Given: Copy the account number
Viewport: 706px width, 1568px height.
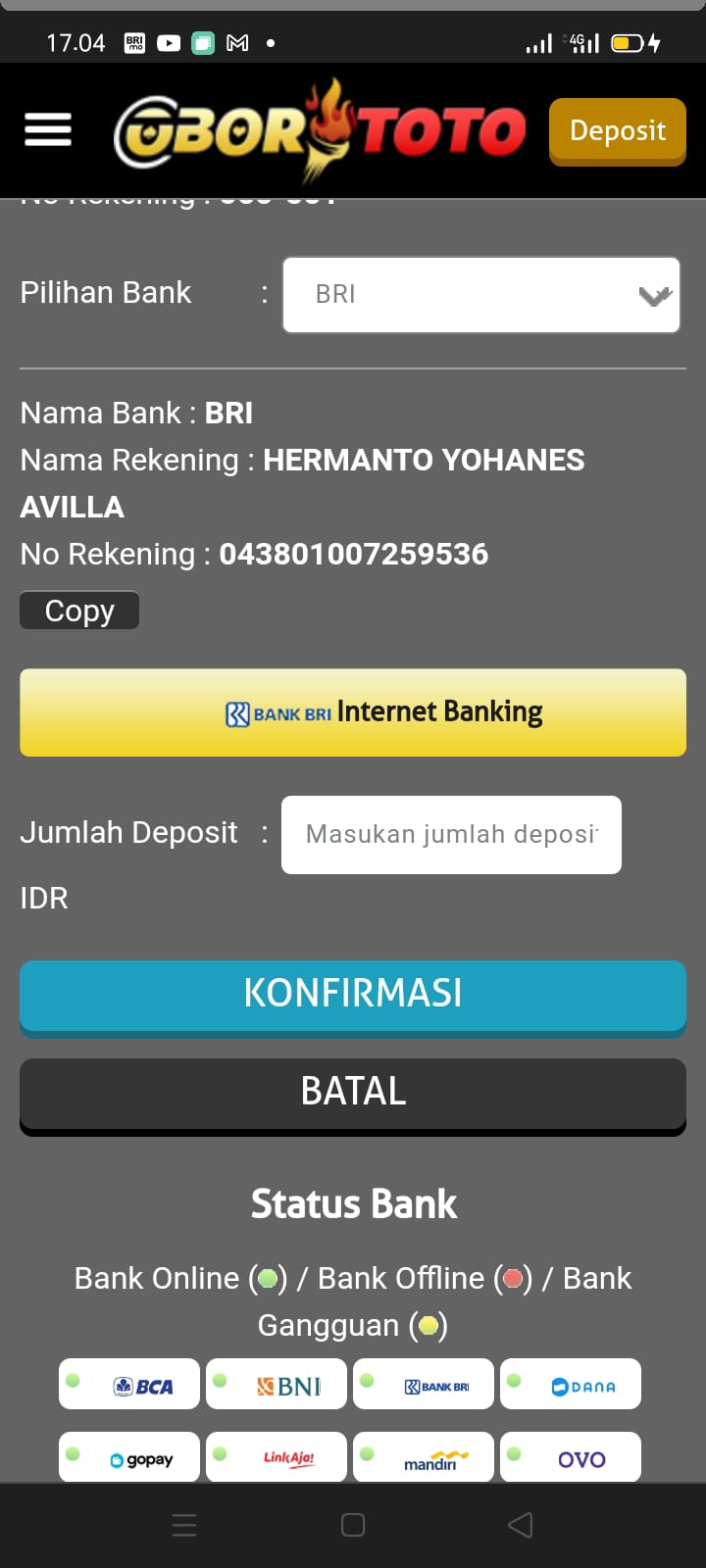Looking at the screenshot, I should coord(79,611).
